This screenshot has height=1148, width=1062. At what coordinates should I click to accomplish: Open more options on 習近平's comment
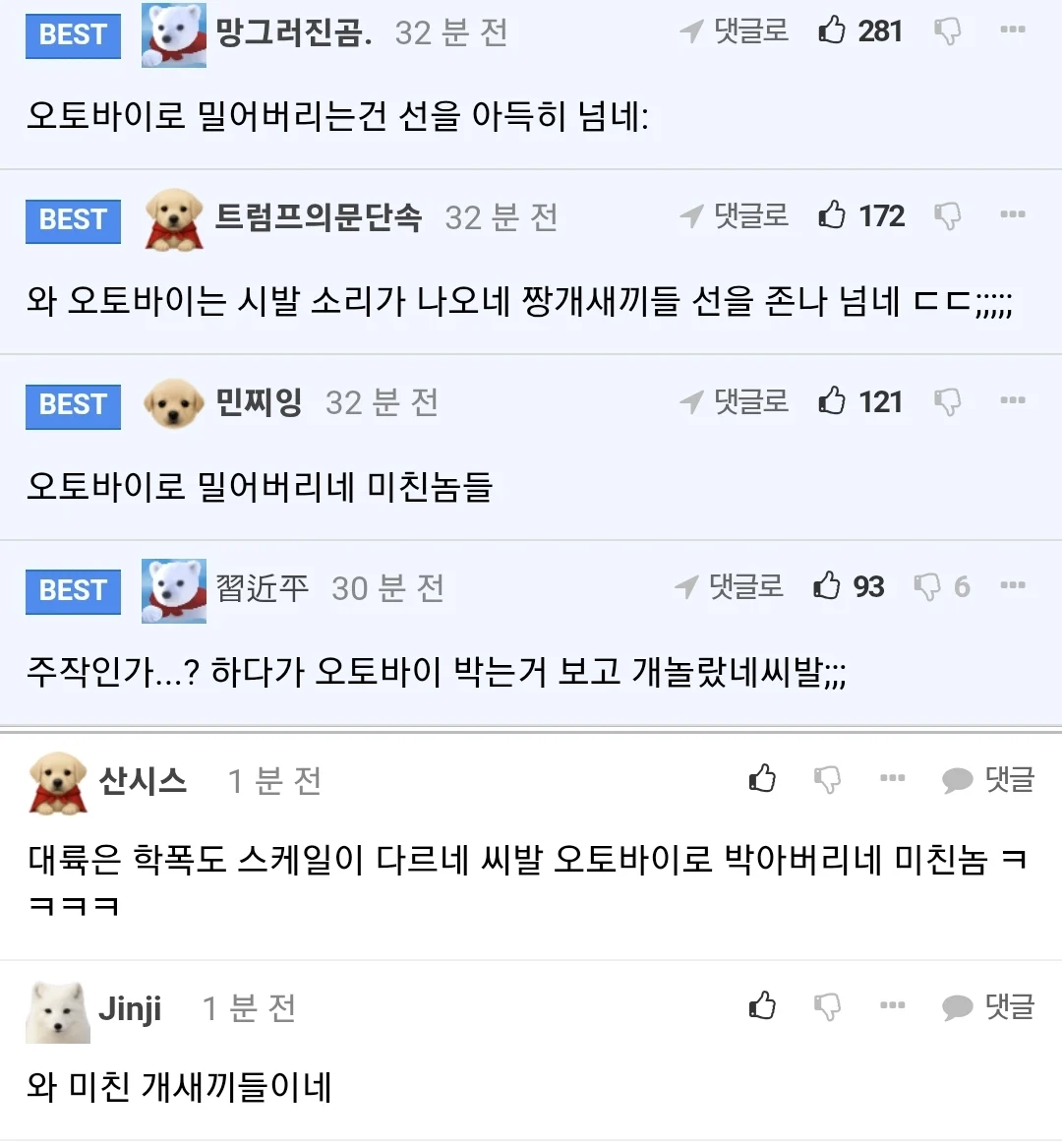point(1012,585)
